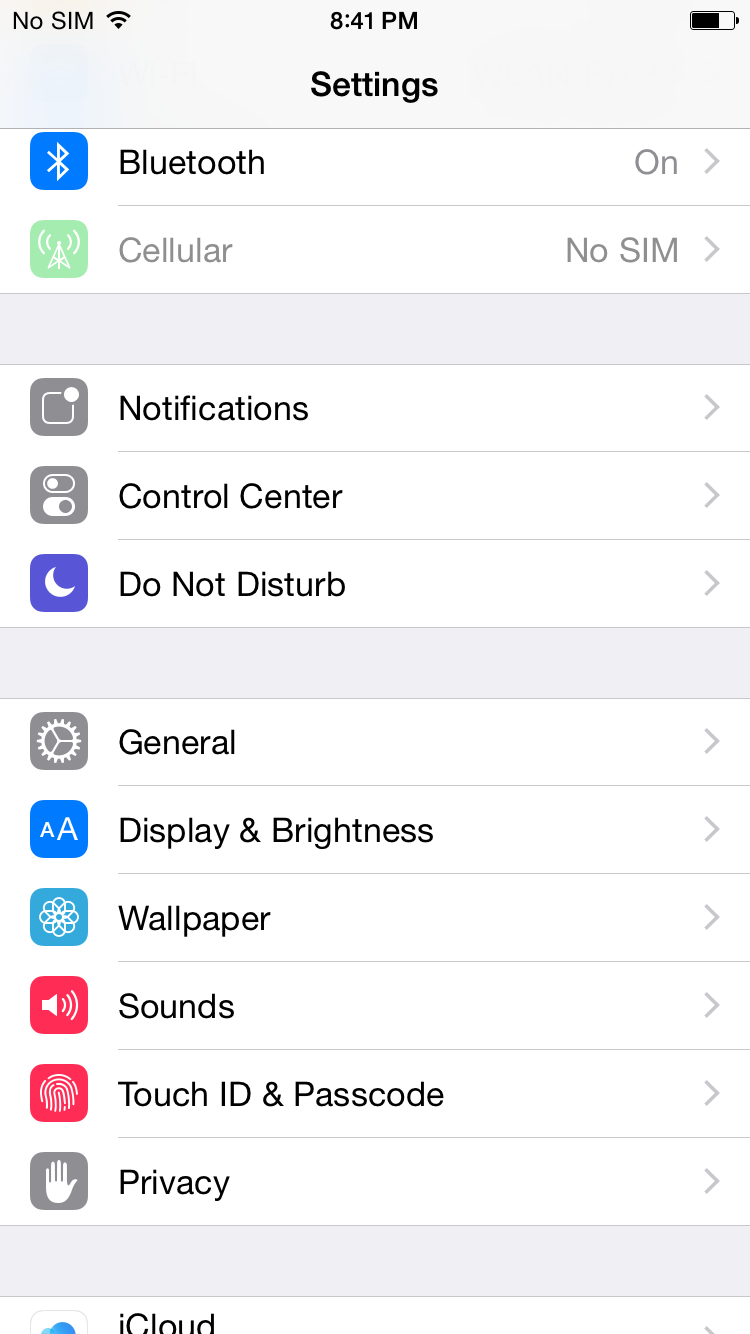Go to Touch ID & Passcode

click(375, 1094)
